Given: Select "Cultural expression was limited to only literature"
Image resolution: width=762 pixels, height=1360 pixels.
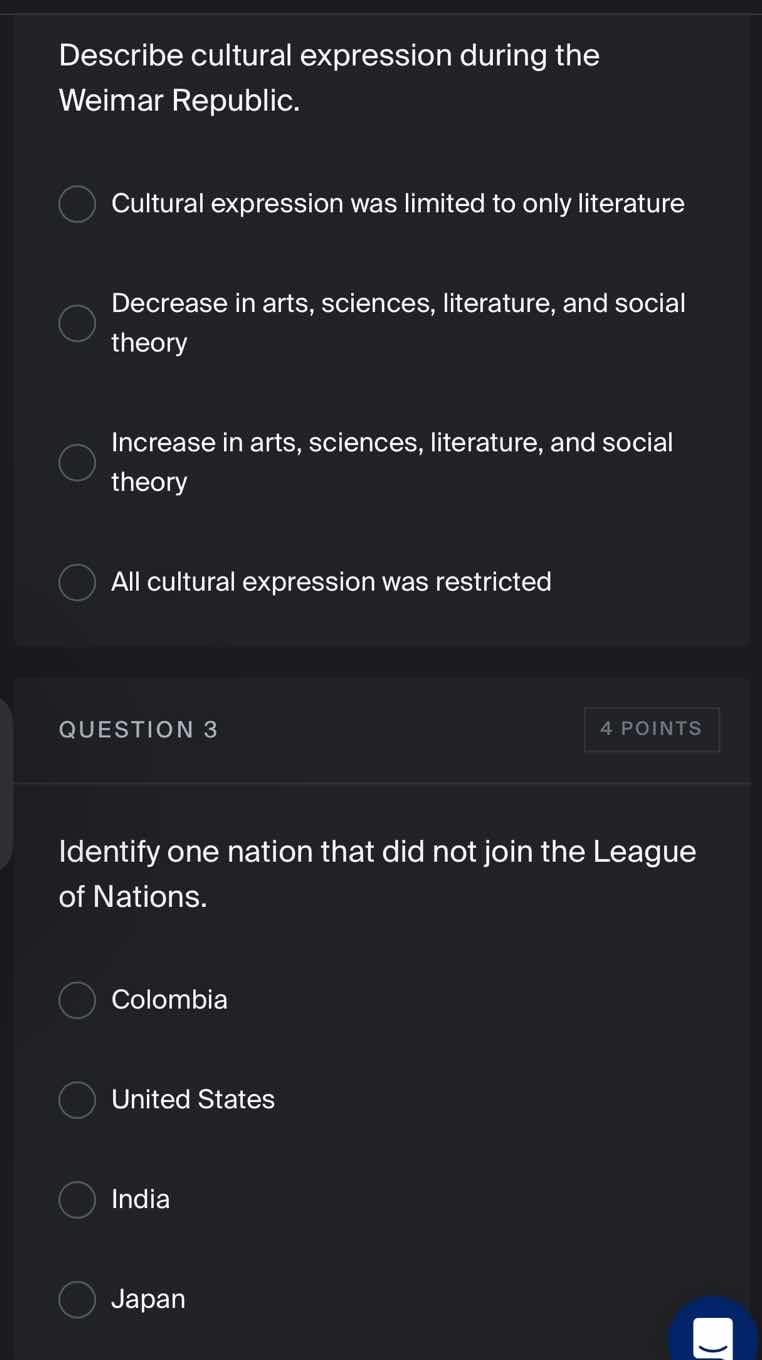Looking at the screenshot, I should pyautogui.click(x=77, y=203).
